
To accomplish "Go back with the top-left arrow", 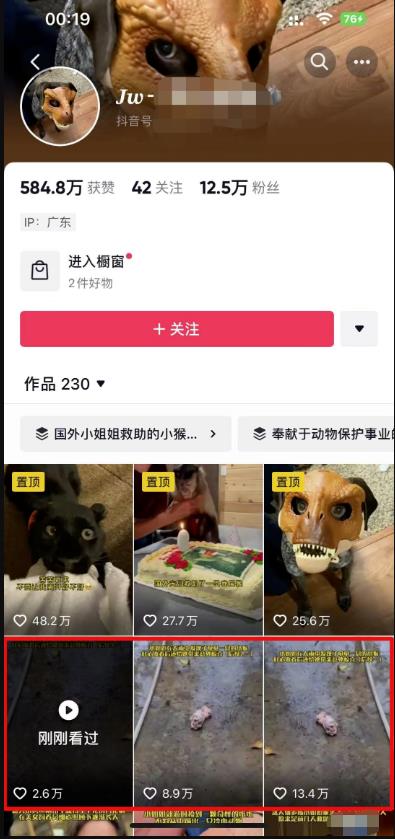I will (35, 63).
